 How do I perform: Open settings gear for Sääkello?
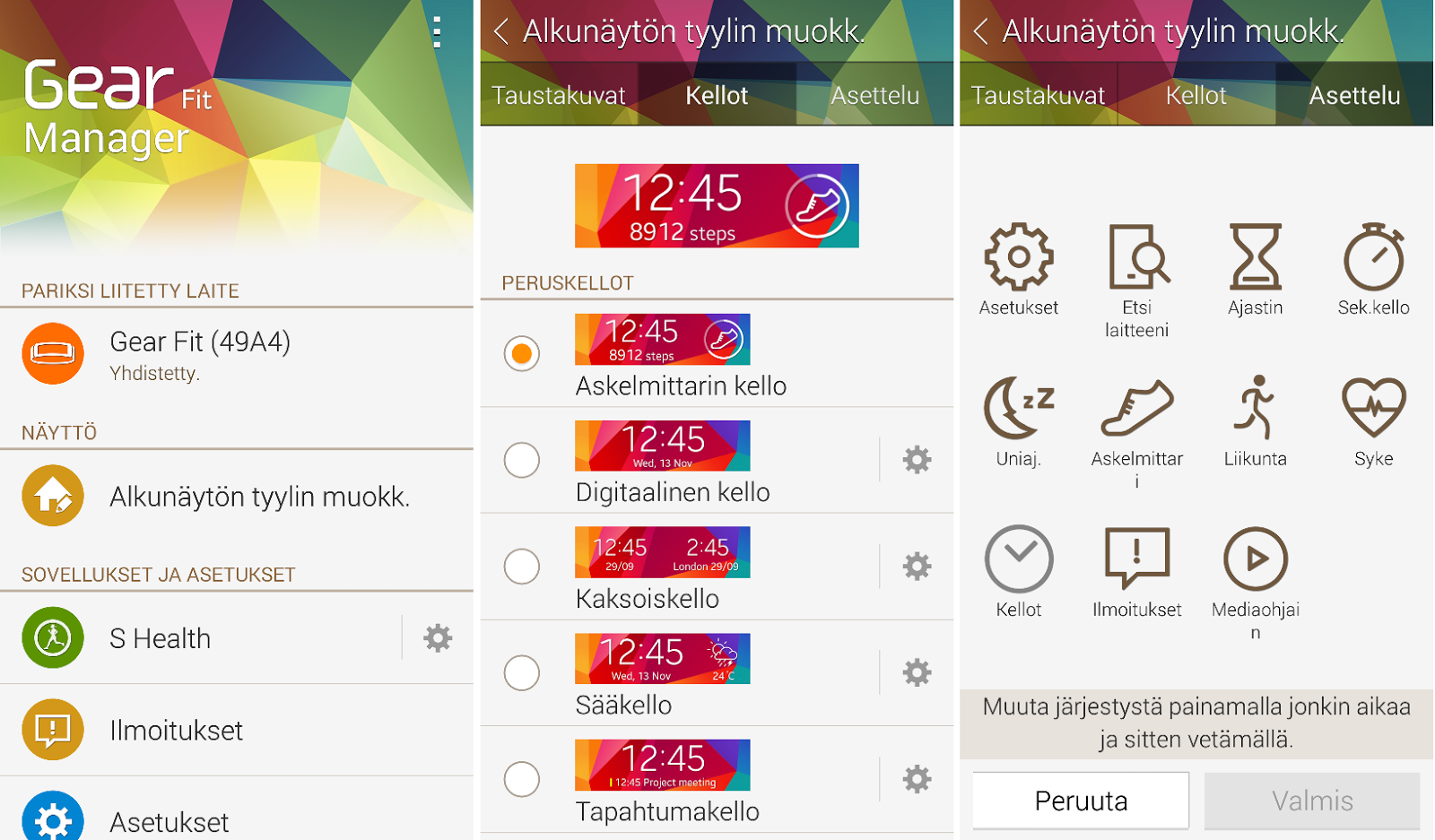point(917,672)
